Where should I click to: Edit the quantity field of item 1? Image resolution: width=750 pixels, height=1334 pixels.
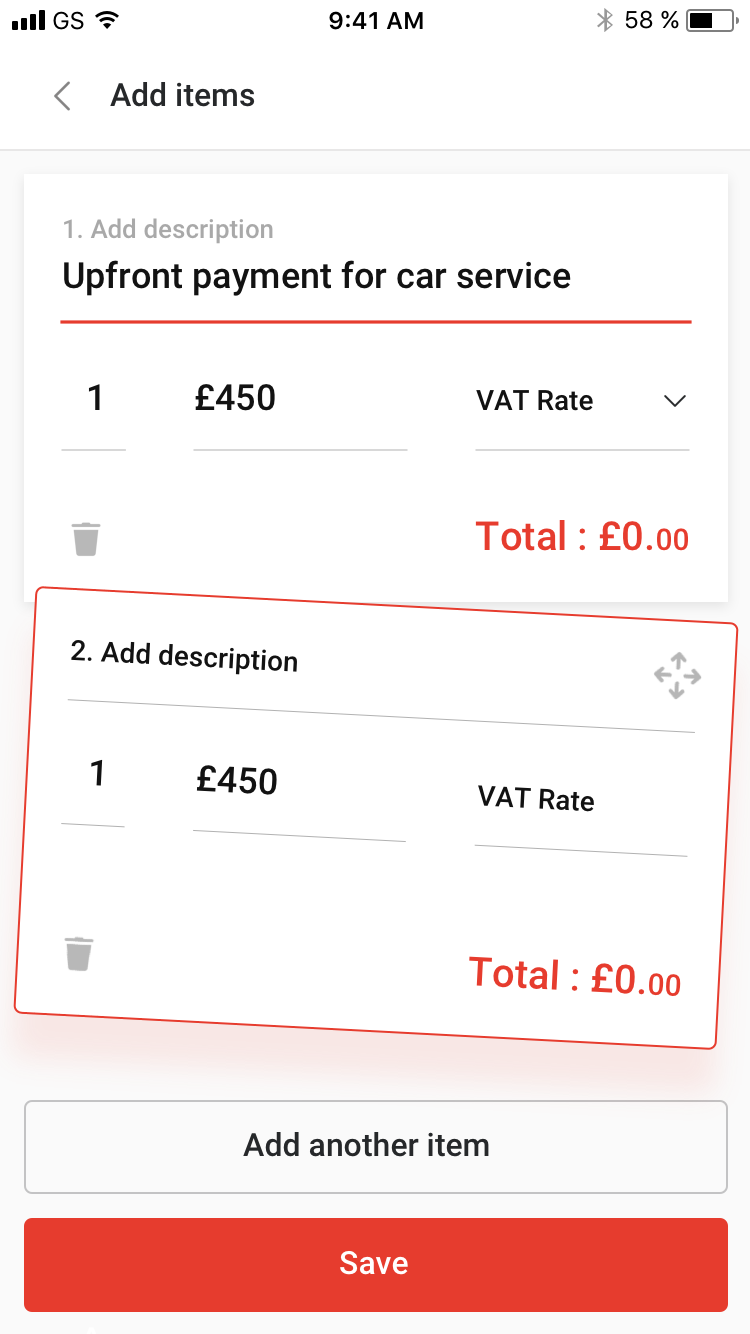(94, 410)
